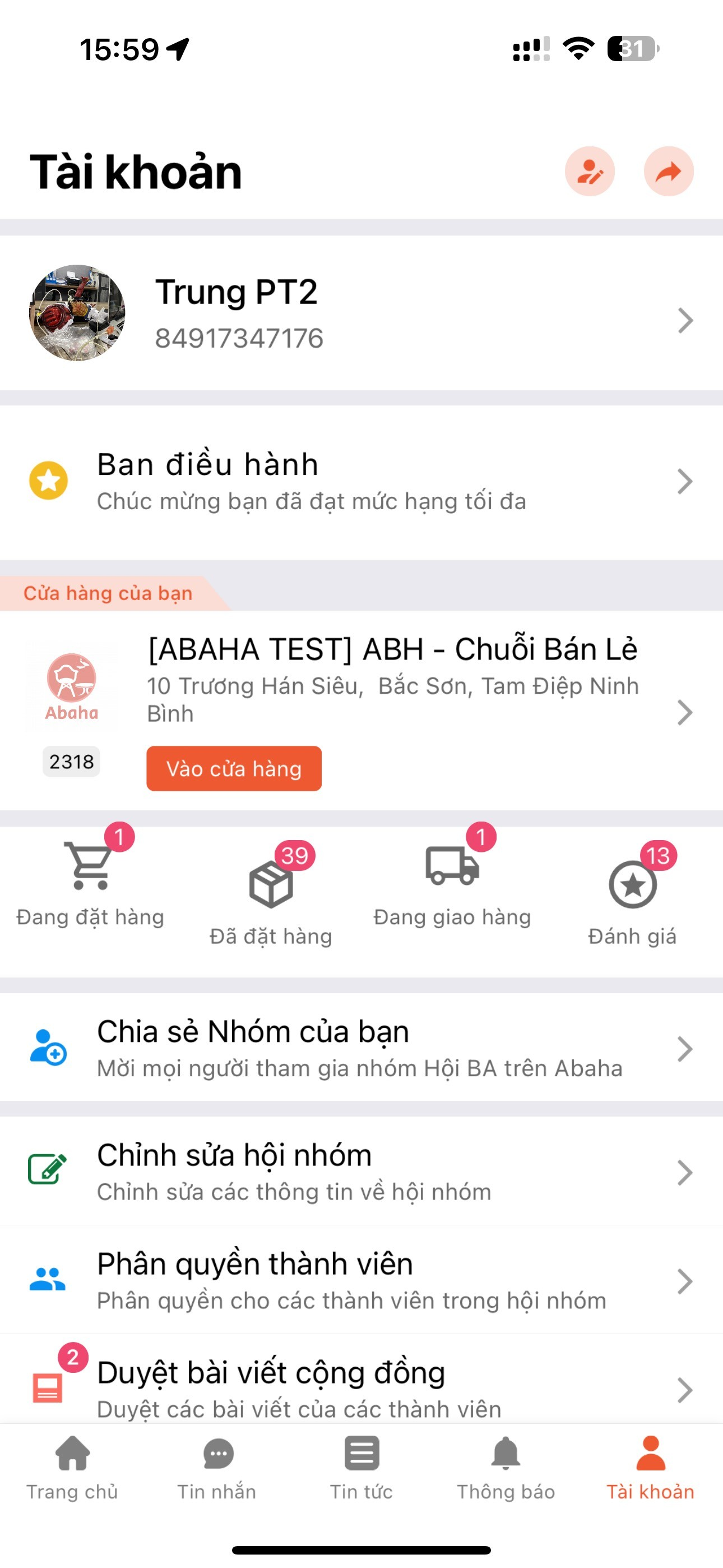The height and width of the screenshot is (1568, 723).
Task: Switch to the Trang chủ tab
Action: click(x=72, y=1468)
